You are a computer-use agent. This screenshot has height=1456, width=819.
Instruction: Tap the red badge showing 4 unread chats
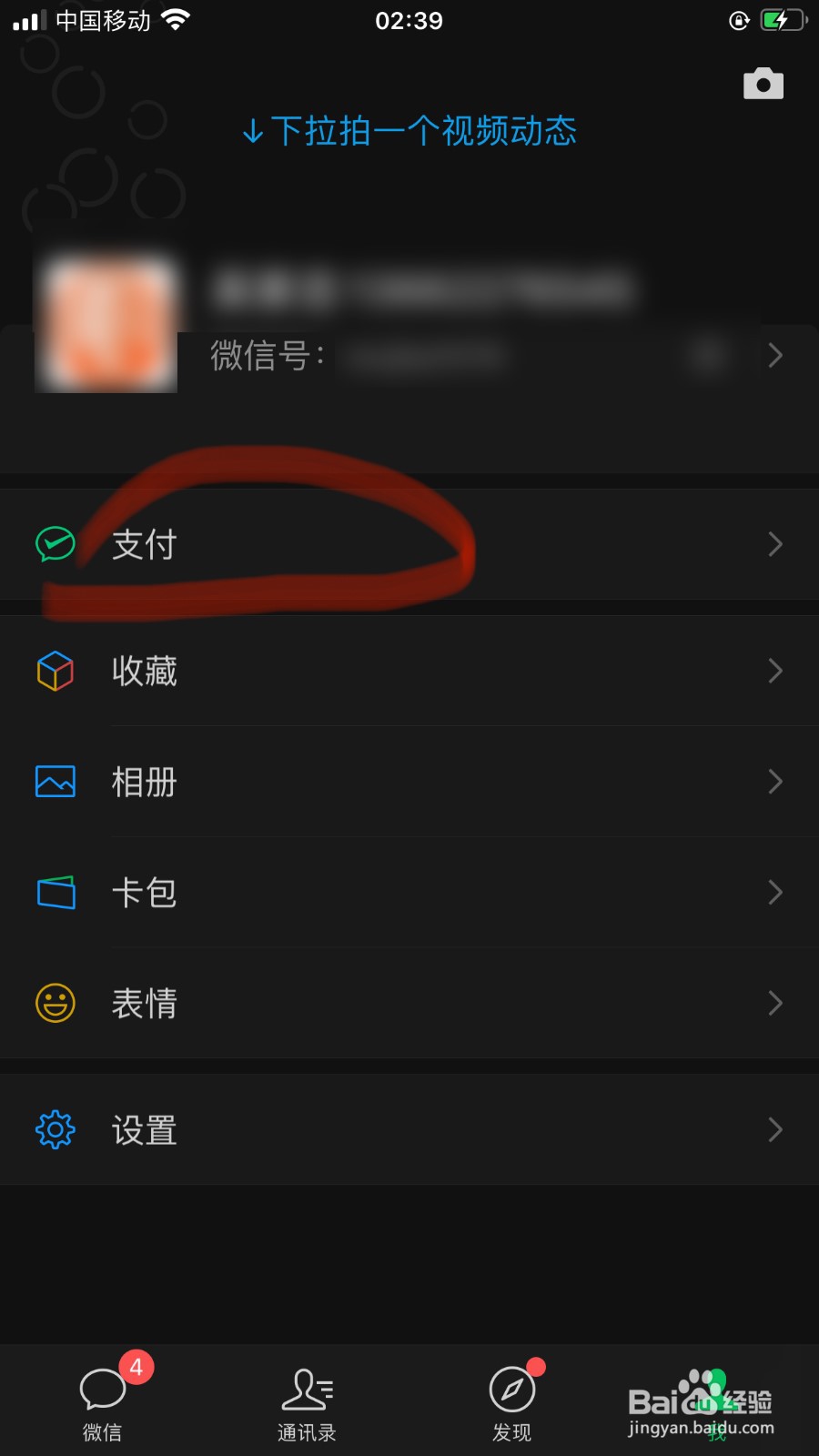(135, 1365)
